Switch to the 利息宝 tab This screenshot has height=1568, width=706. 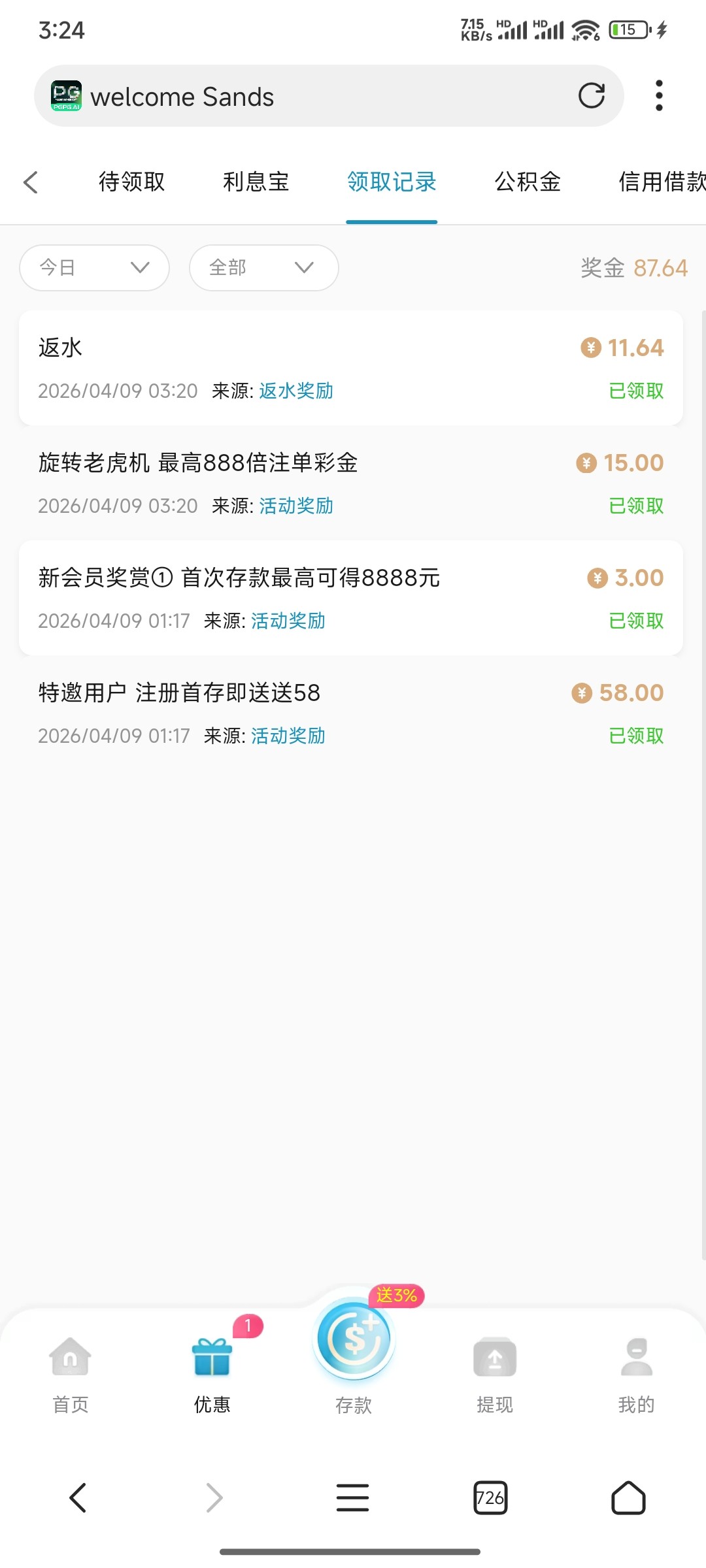[256, 182]
